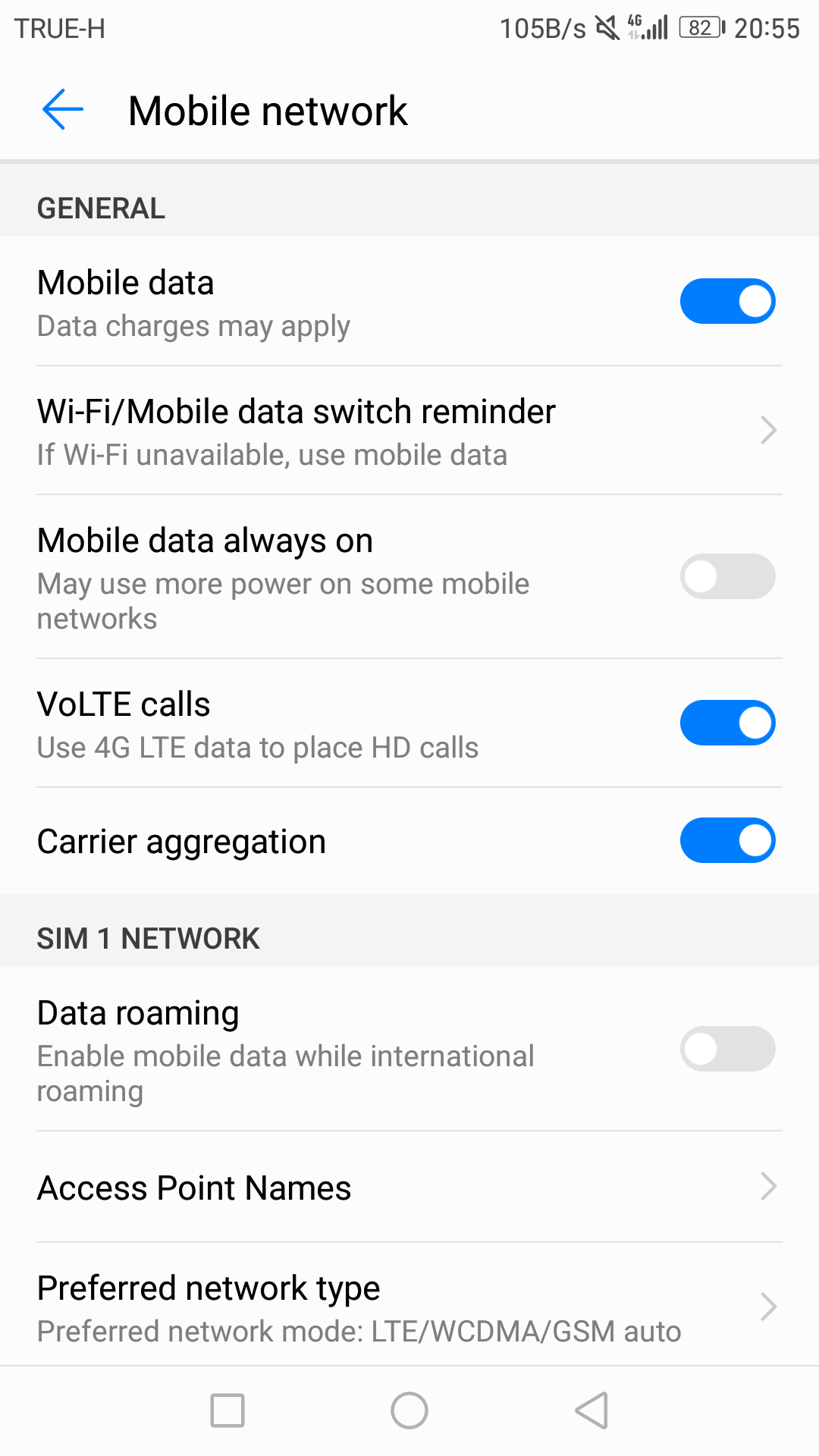Viewport: 819px width, 1456px height.
Task: Open Preferred network type settings
Action: pos(409,1306)
